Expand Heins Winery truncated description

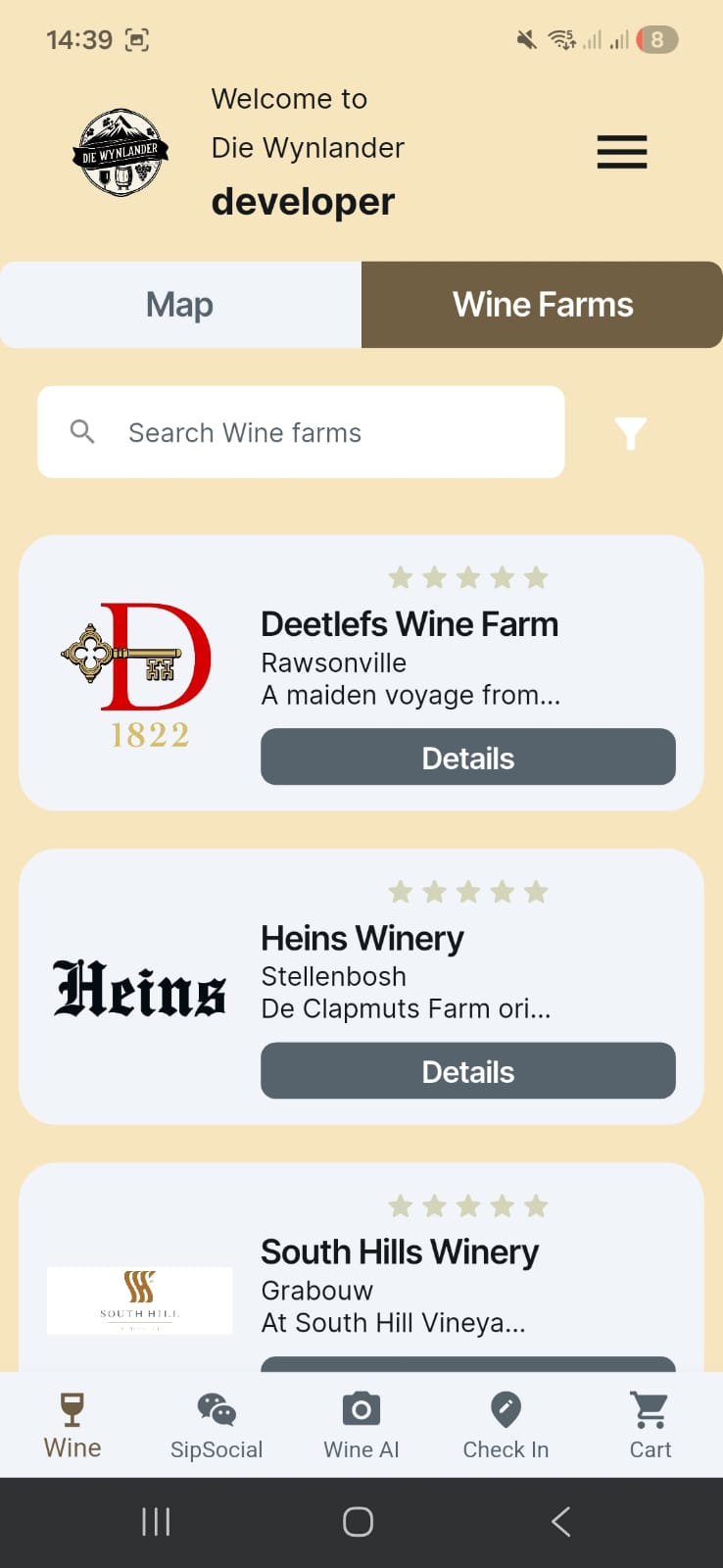click(405, 1008)
